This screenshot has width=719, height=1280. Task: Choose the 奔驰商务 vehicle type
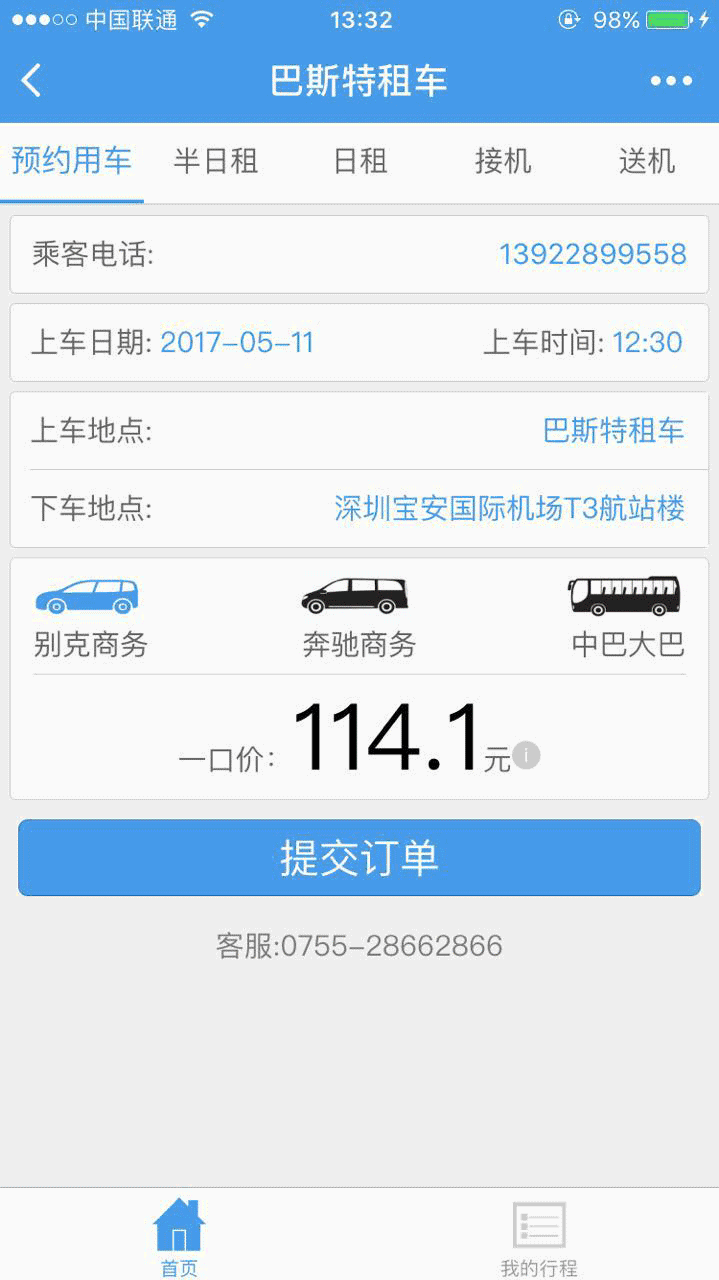pyautogui.click(x=358, y=617)
